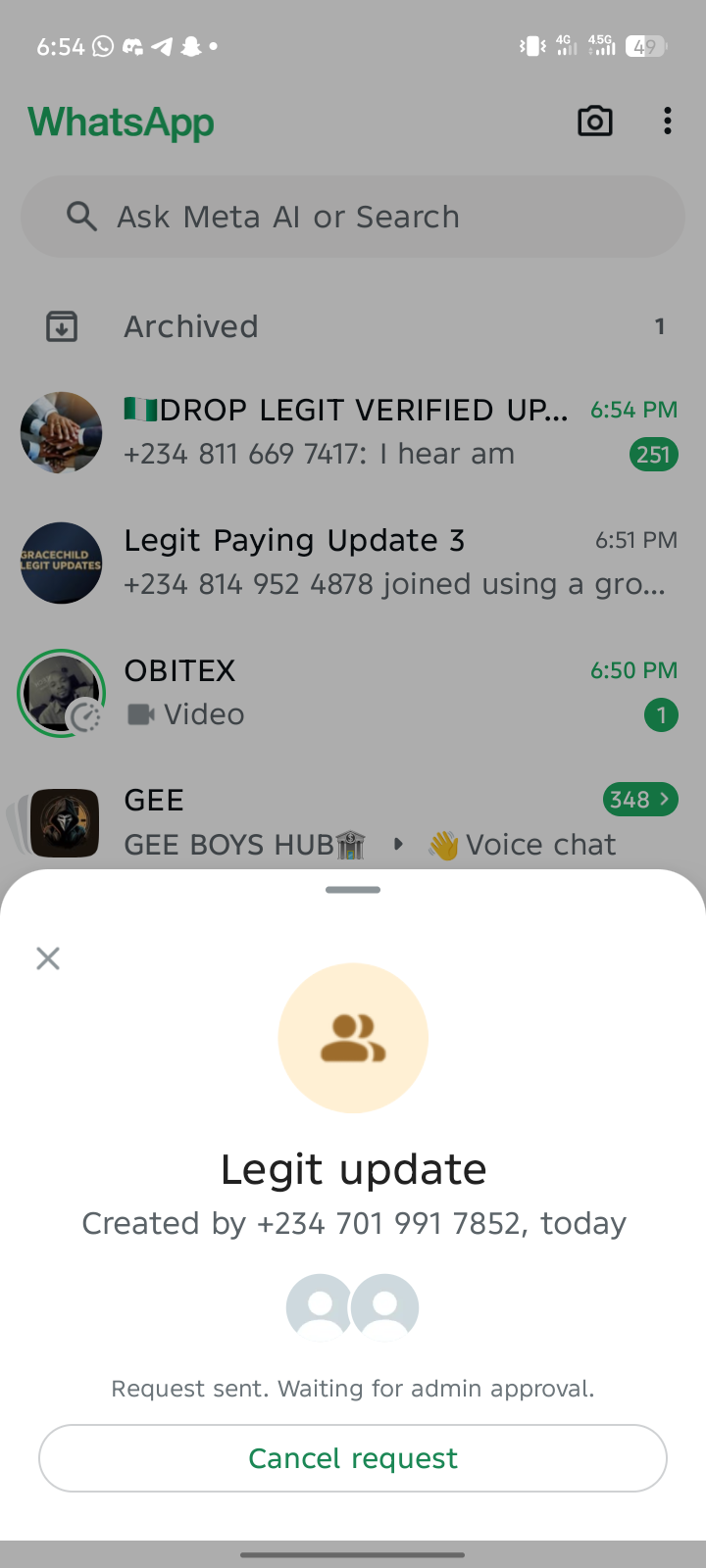This screenshot has height=1568, width=706.
Task: View OBITEX's status via profile picture
Action: (61, 693)
